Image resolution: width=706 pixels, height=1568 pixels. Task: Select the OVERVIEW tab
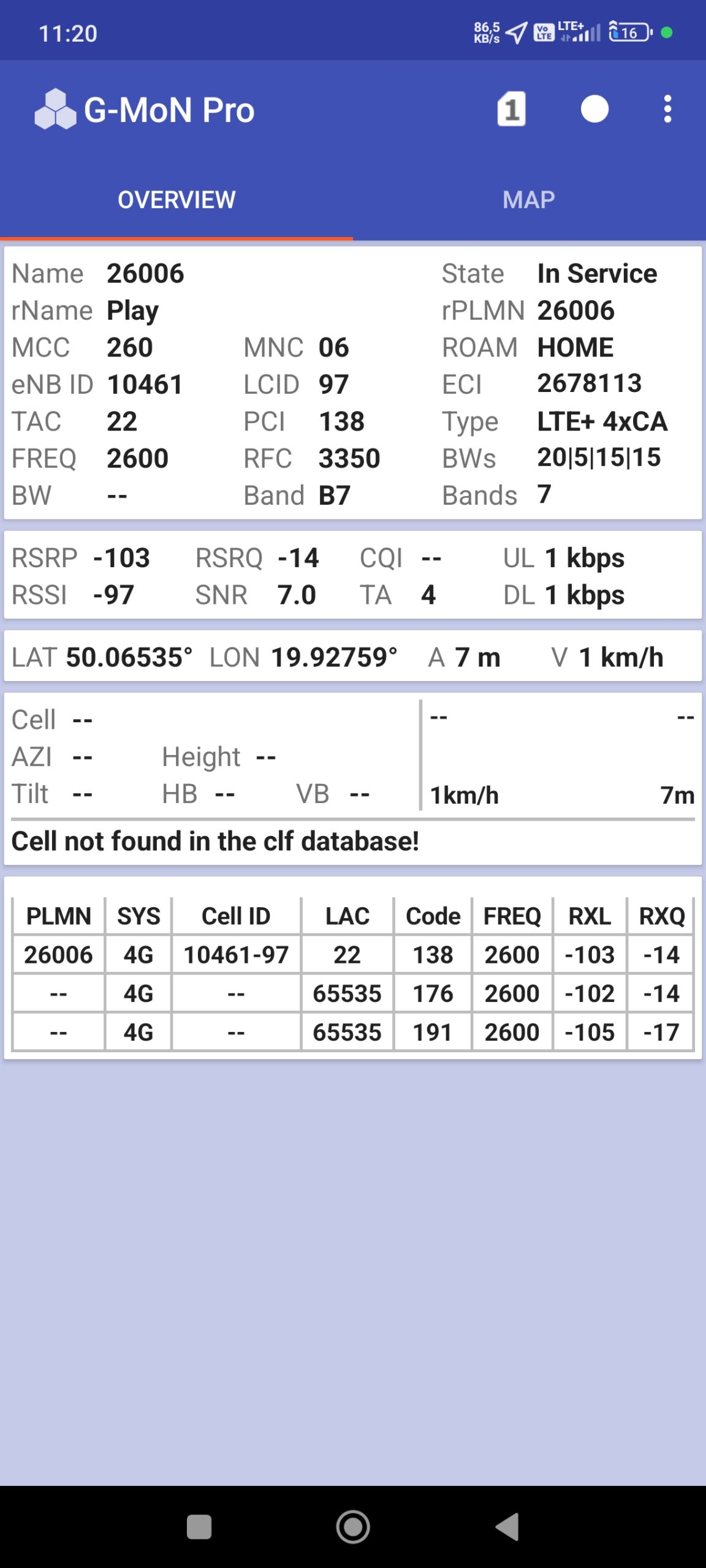(176, 200)
